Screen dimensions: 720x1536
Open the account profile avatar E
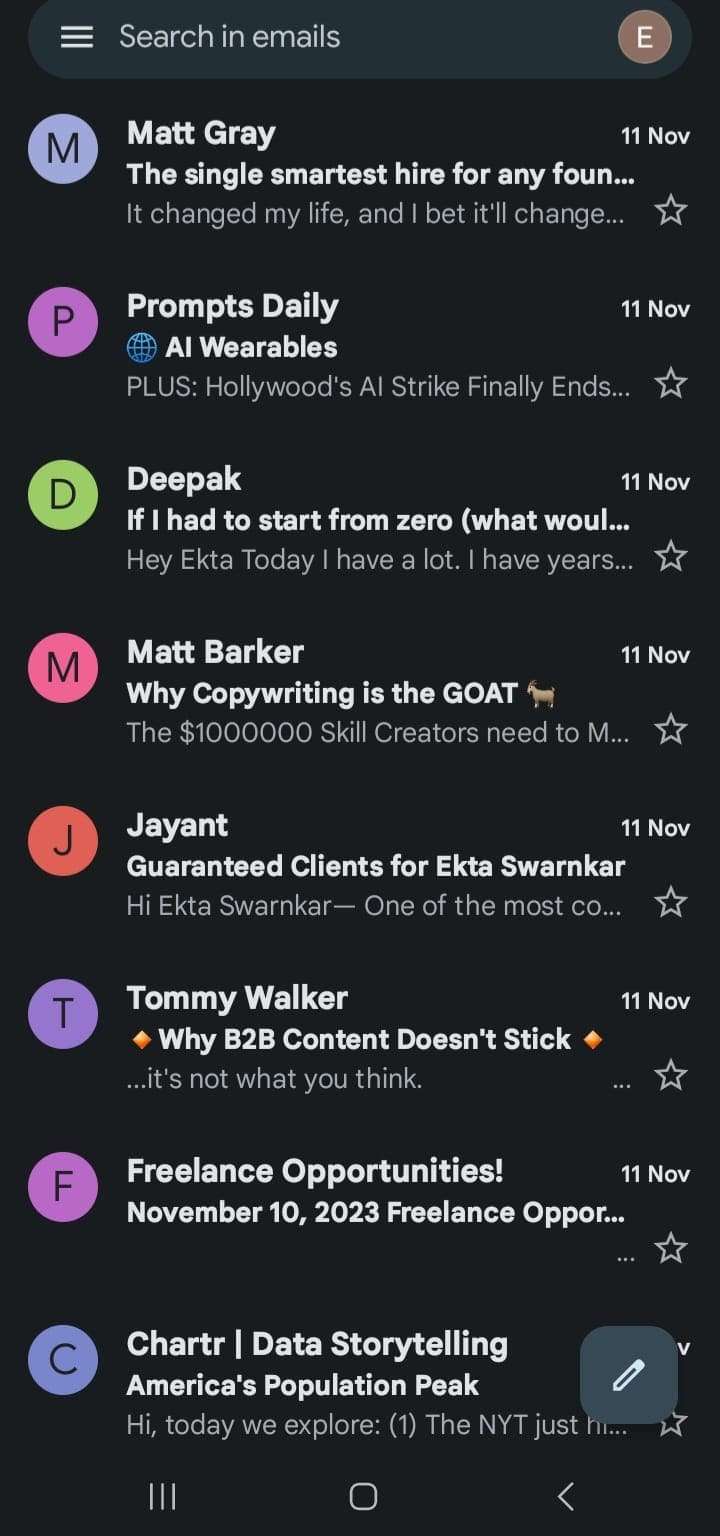(x=645, y=36)
